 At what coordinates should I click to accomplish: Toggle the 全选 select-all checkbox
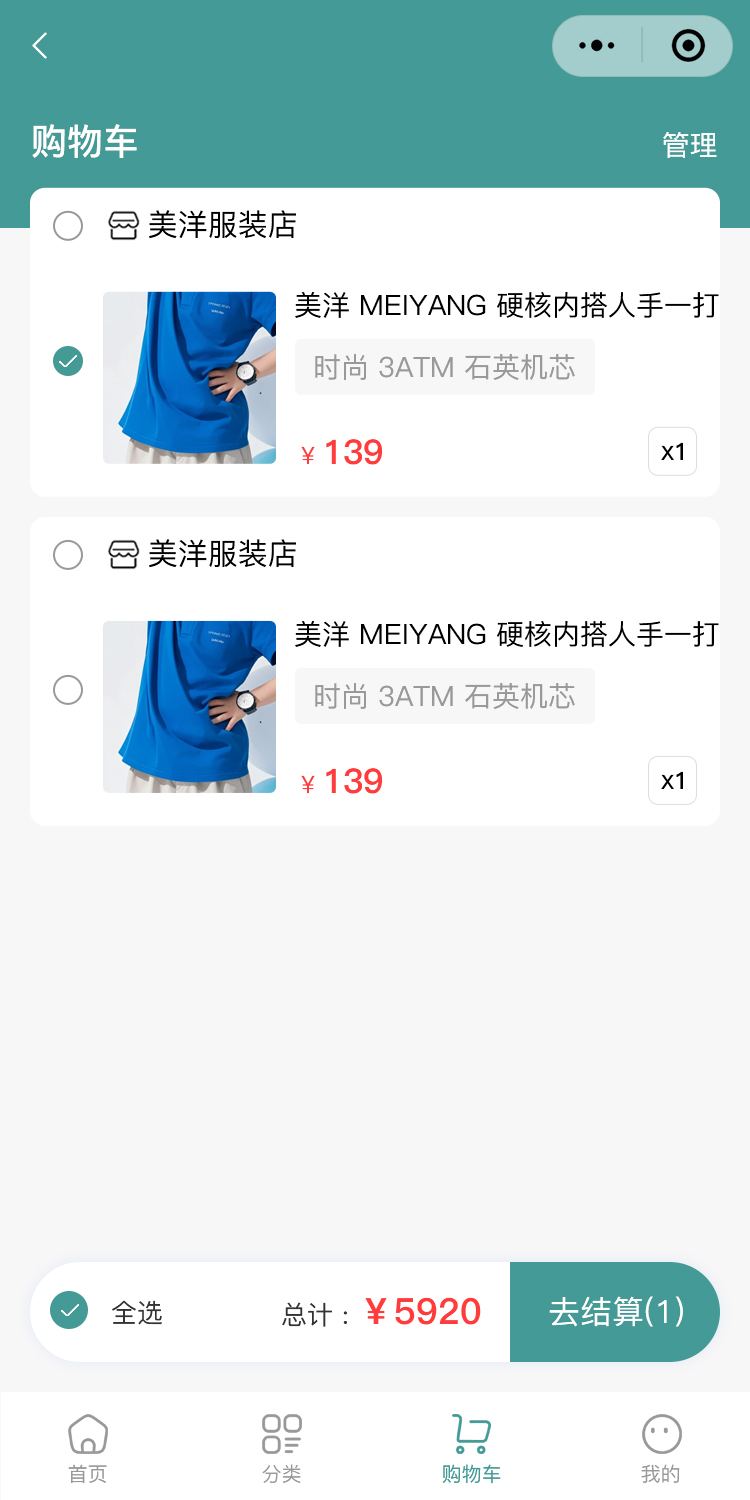pyautogui.click(x=69, y=1311)
